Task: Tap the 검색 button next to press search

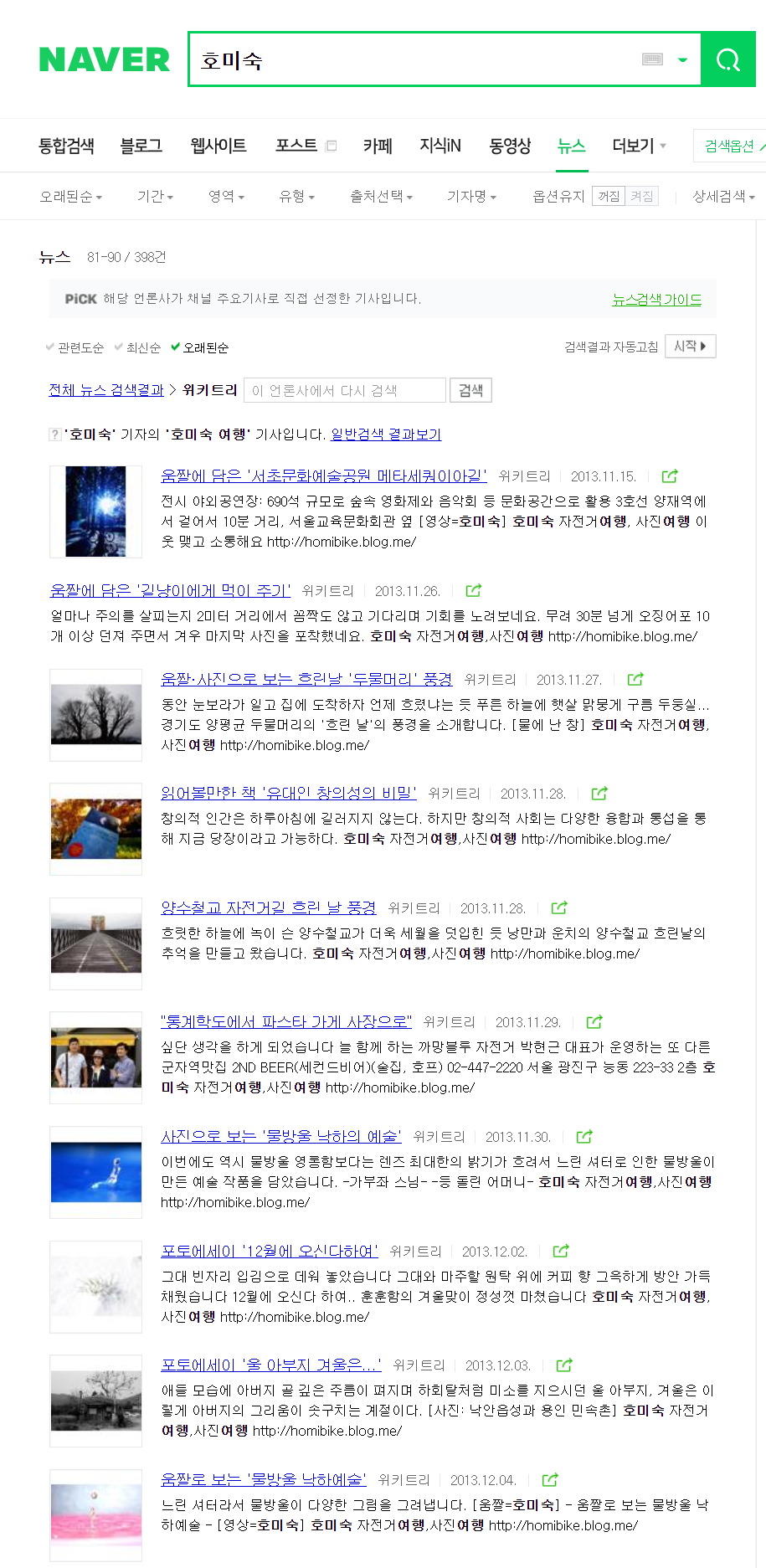Action: 470,390
